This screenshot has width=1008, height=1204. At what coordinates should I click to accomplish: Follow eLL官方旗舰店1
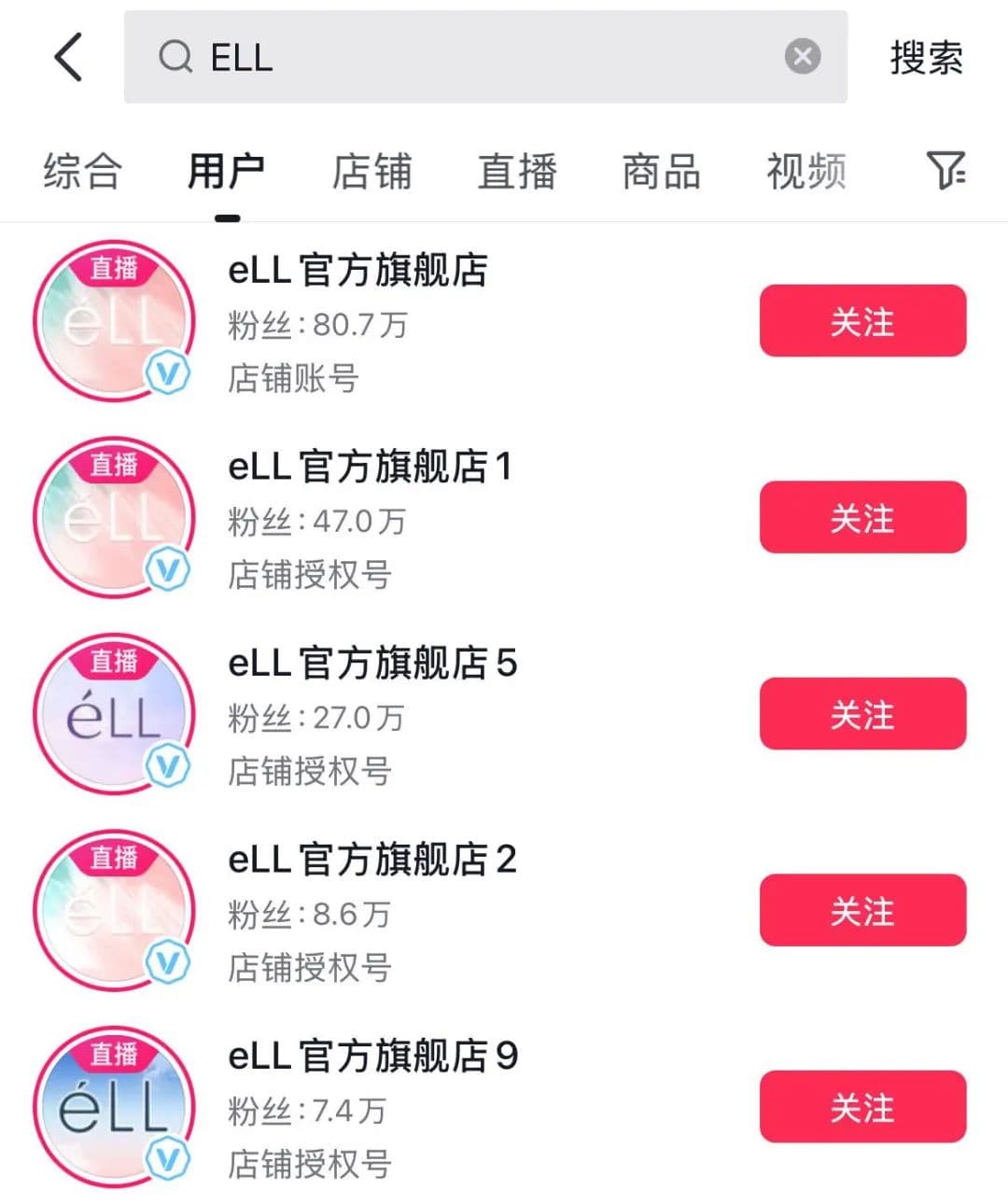(862, 517)
